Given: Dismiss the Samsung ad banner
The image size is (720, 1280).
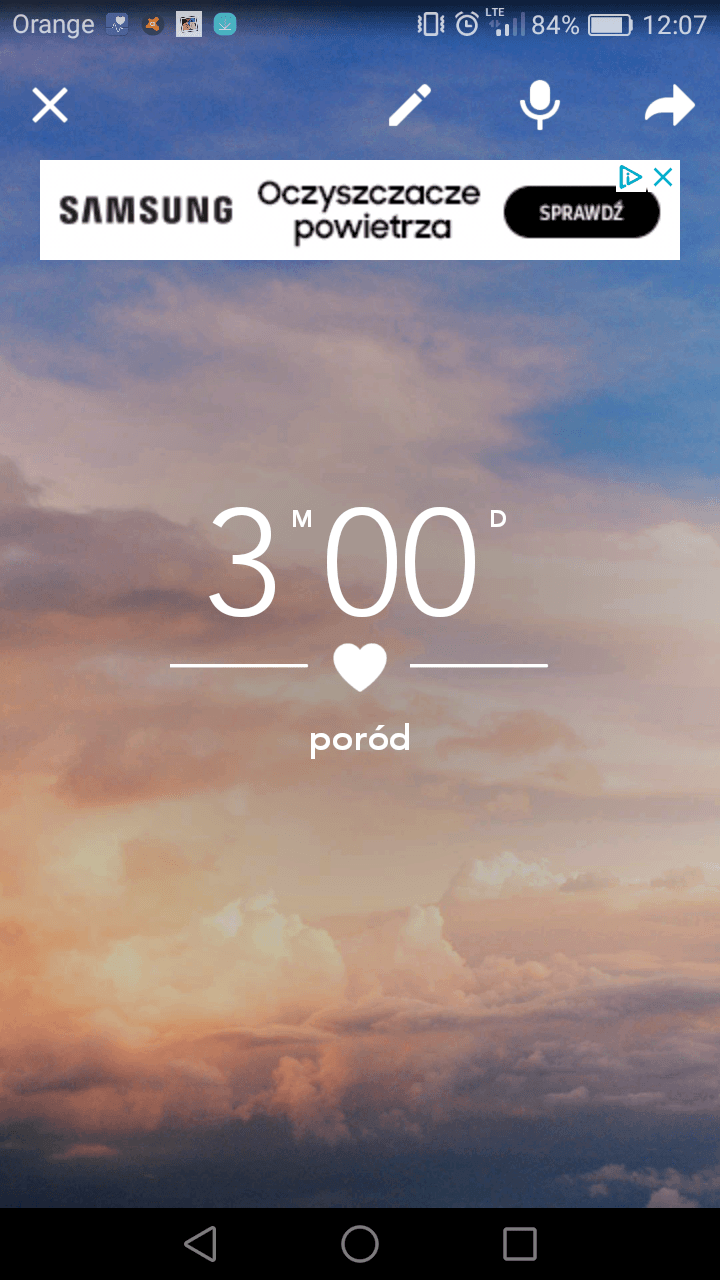Looking at the screenshot, I should click(x=662, y=178).
